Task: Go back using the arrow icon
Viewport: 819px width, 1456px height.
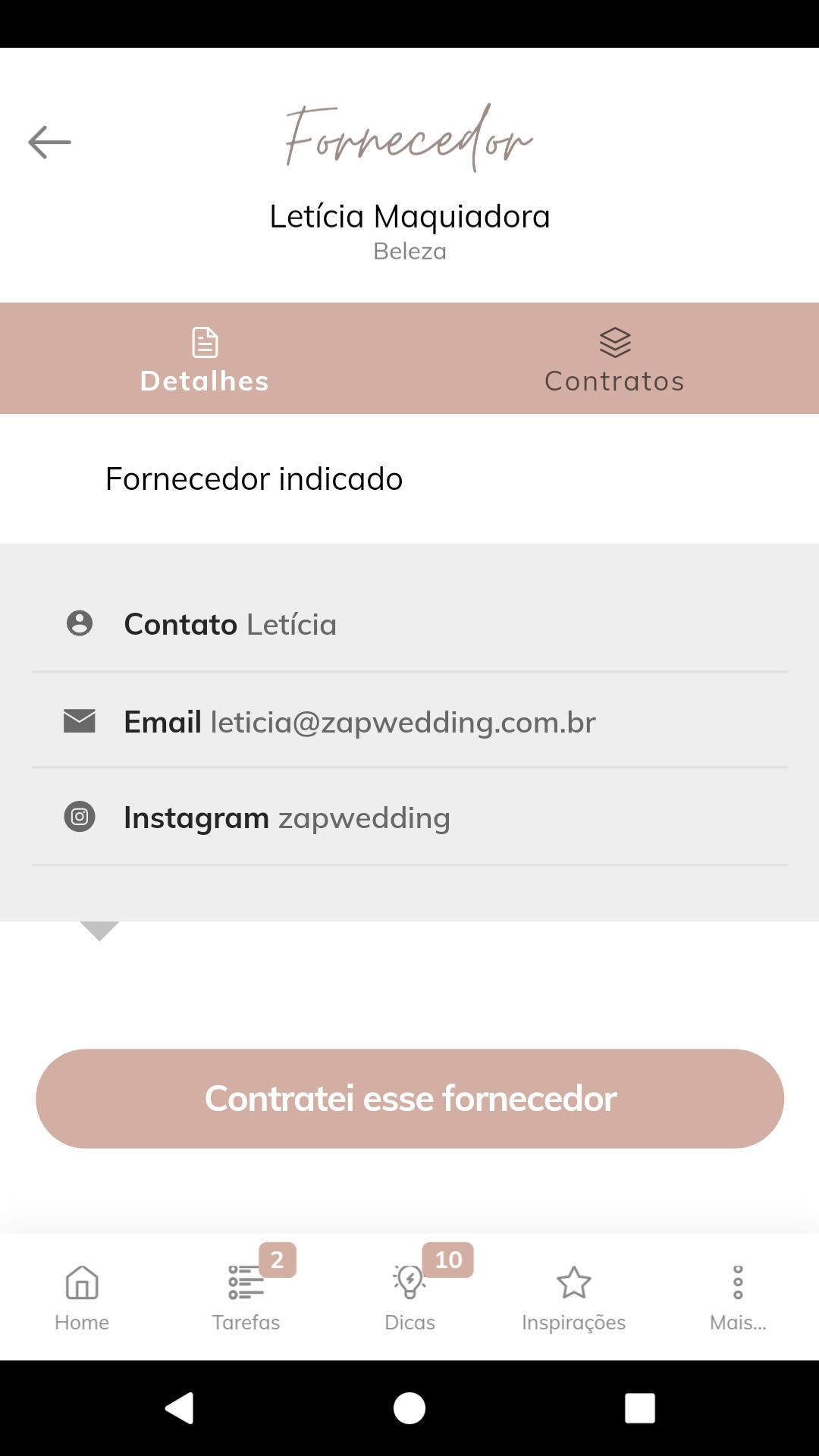Action: click(x=49, y=142)
